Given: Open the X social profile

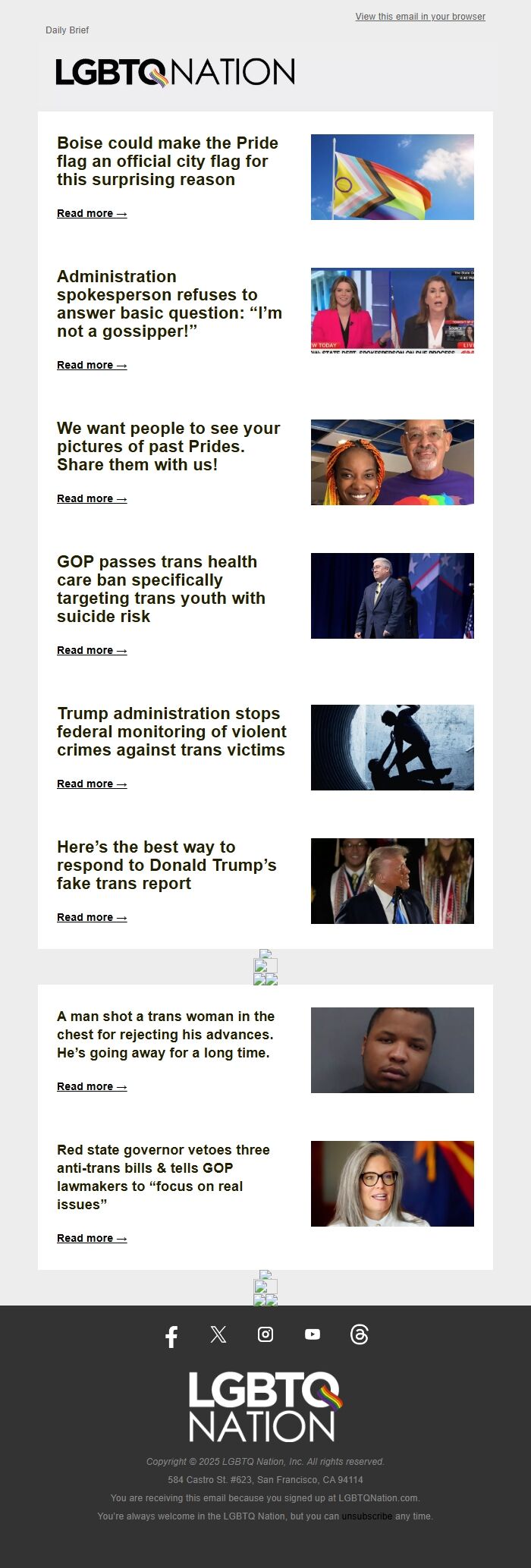Looking at the screenshot, I should click(218, 1335).
